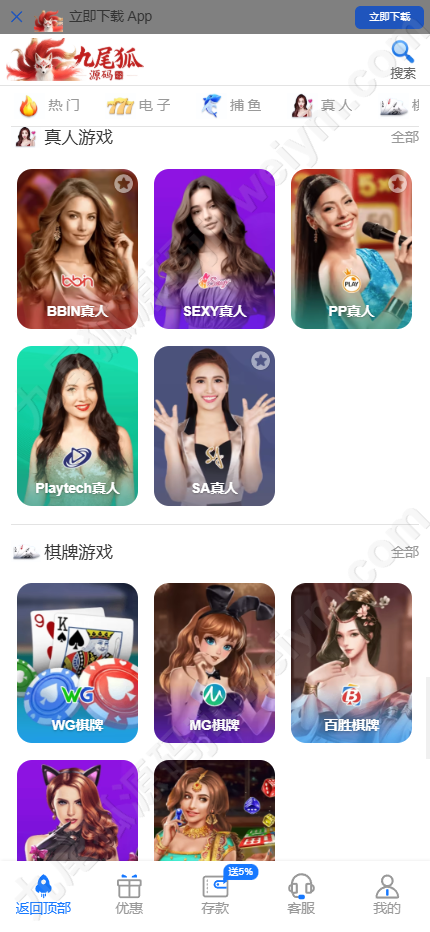View 全部 for 棋牌游戏 section
The height and width of the screenshot is (932, 430).
[x=404, y=552]
